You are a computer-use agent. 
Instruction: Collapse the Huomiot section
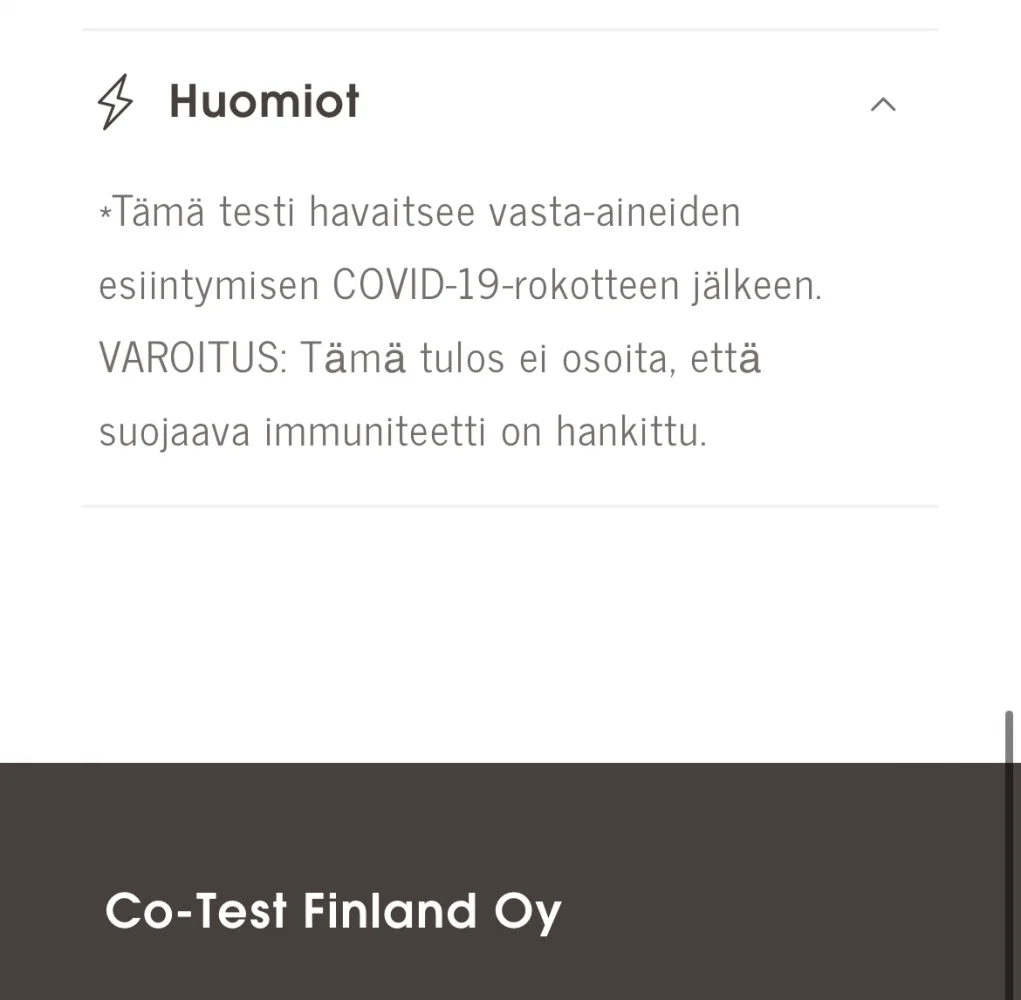point(882,104)
